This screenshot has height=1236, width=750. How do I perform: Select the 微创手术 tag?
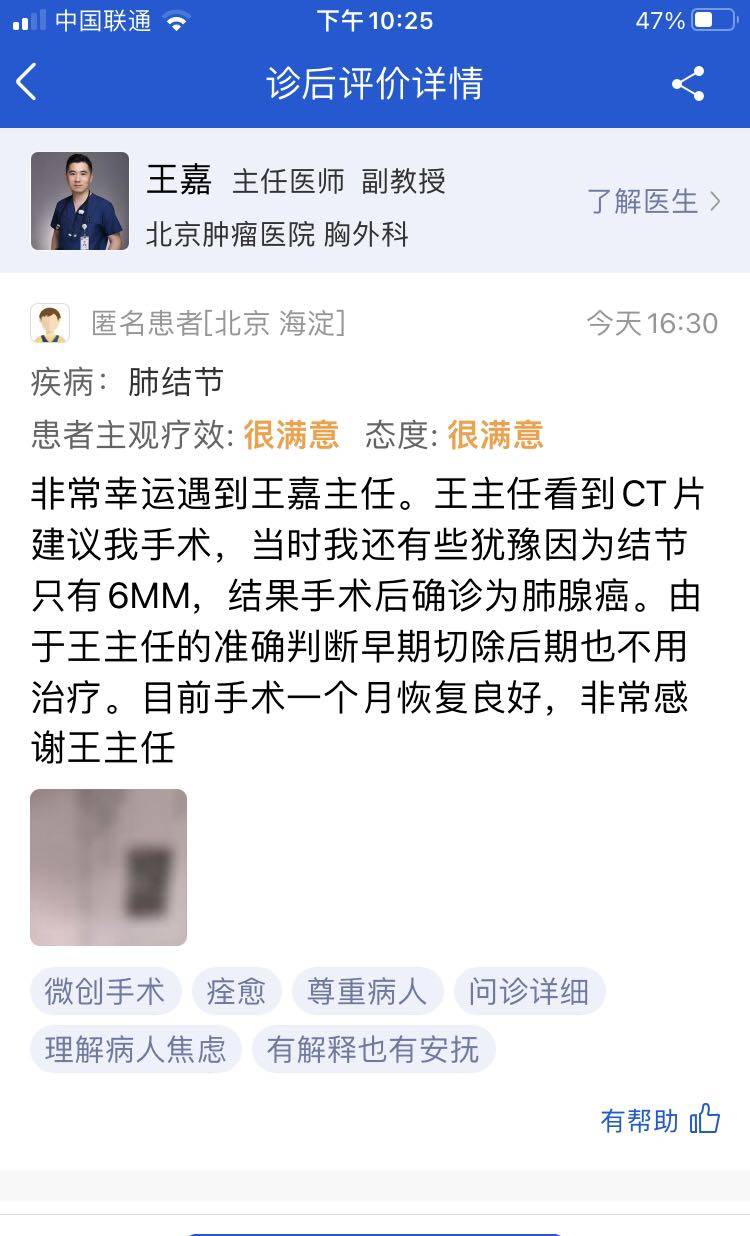point(105,991)
